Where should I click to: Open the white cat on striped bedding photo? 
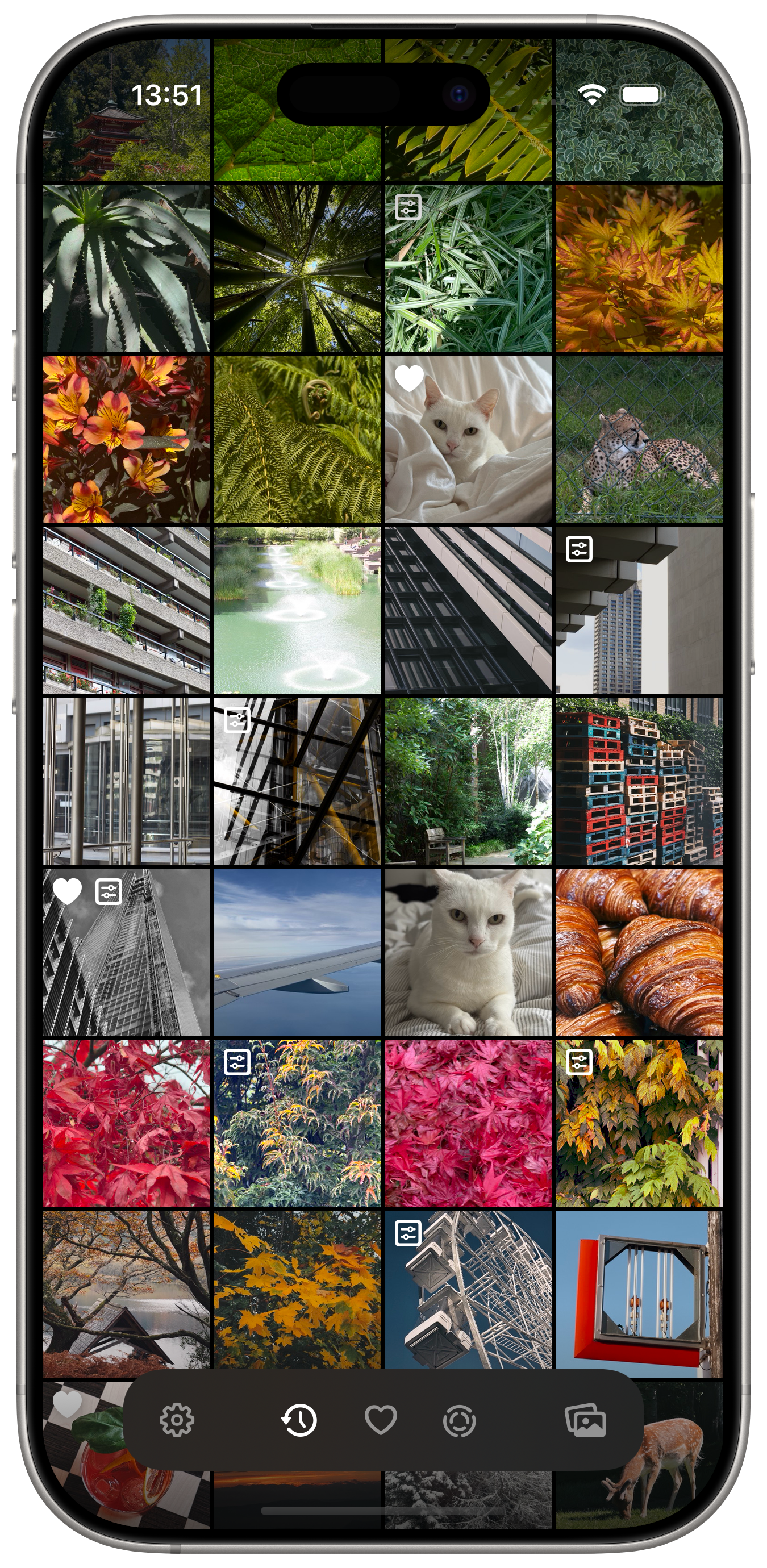tap(468, 952)
